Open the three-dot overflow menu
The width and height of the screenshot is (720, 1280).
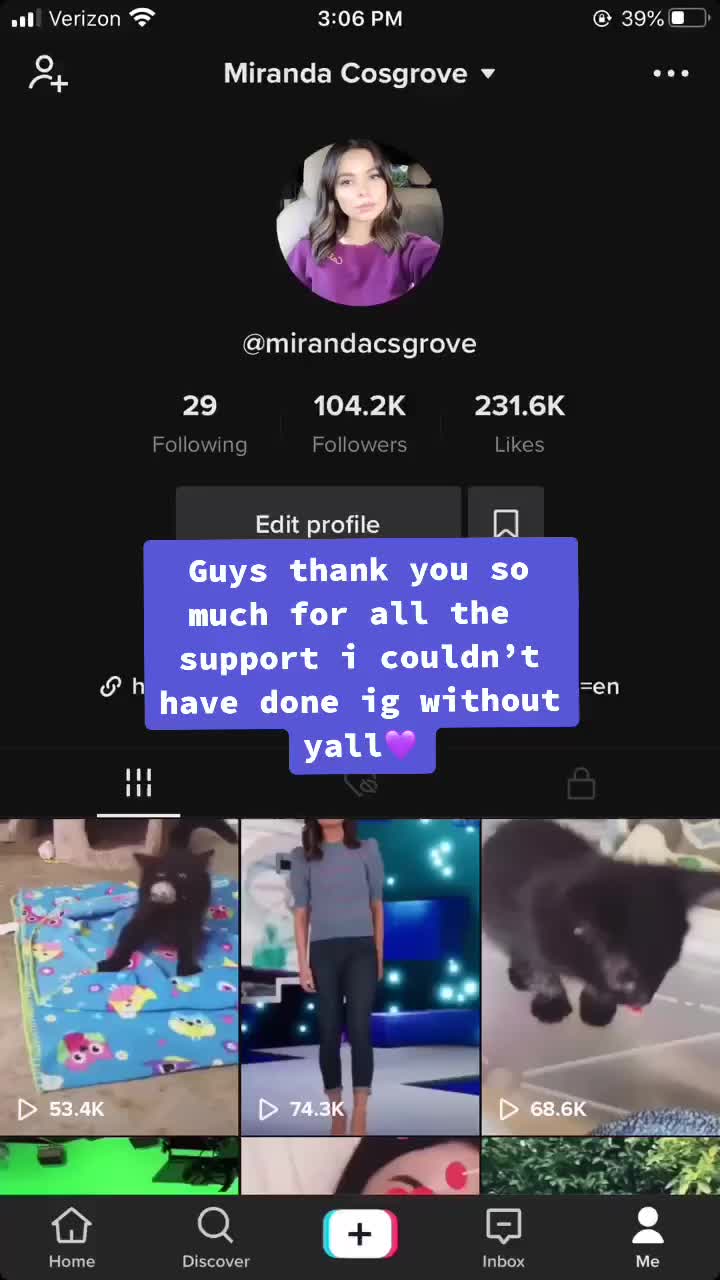[x=670, y=73]
